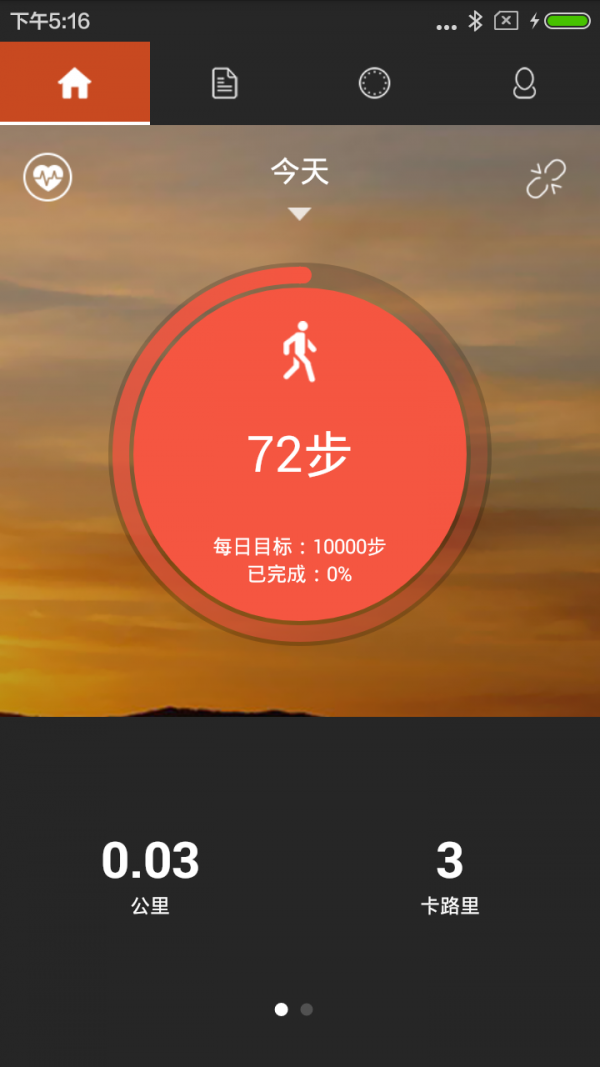600x1067 pixels.
Task: Open the 72步 step count circle
Action: [x=299, y=455]
